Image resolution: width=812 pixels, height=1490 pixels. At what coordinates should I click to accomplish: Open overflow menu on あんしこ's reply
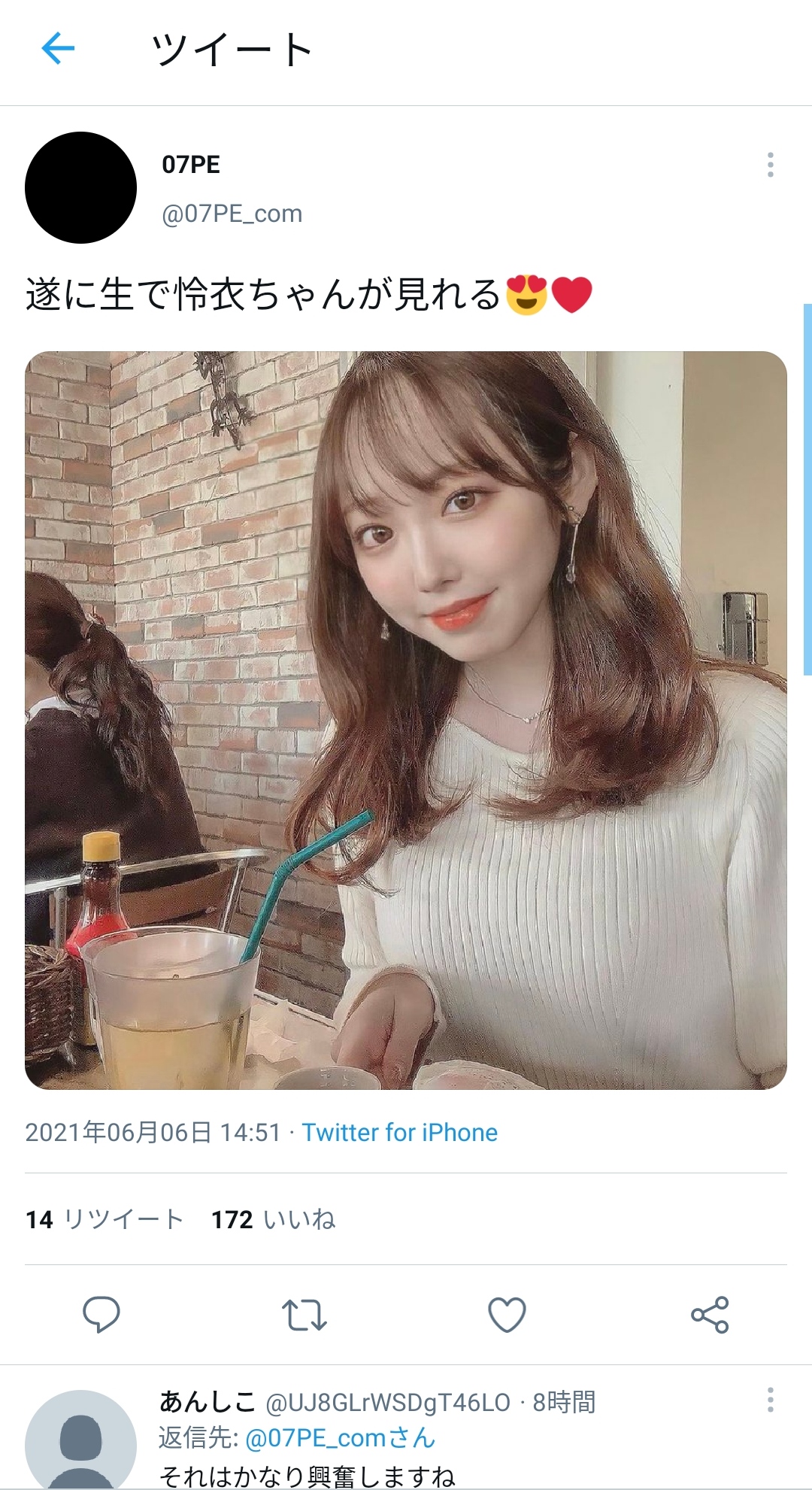tap(770, 1400)
